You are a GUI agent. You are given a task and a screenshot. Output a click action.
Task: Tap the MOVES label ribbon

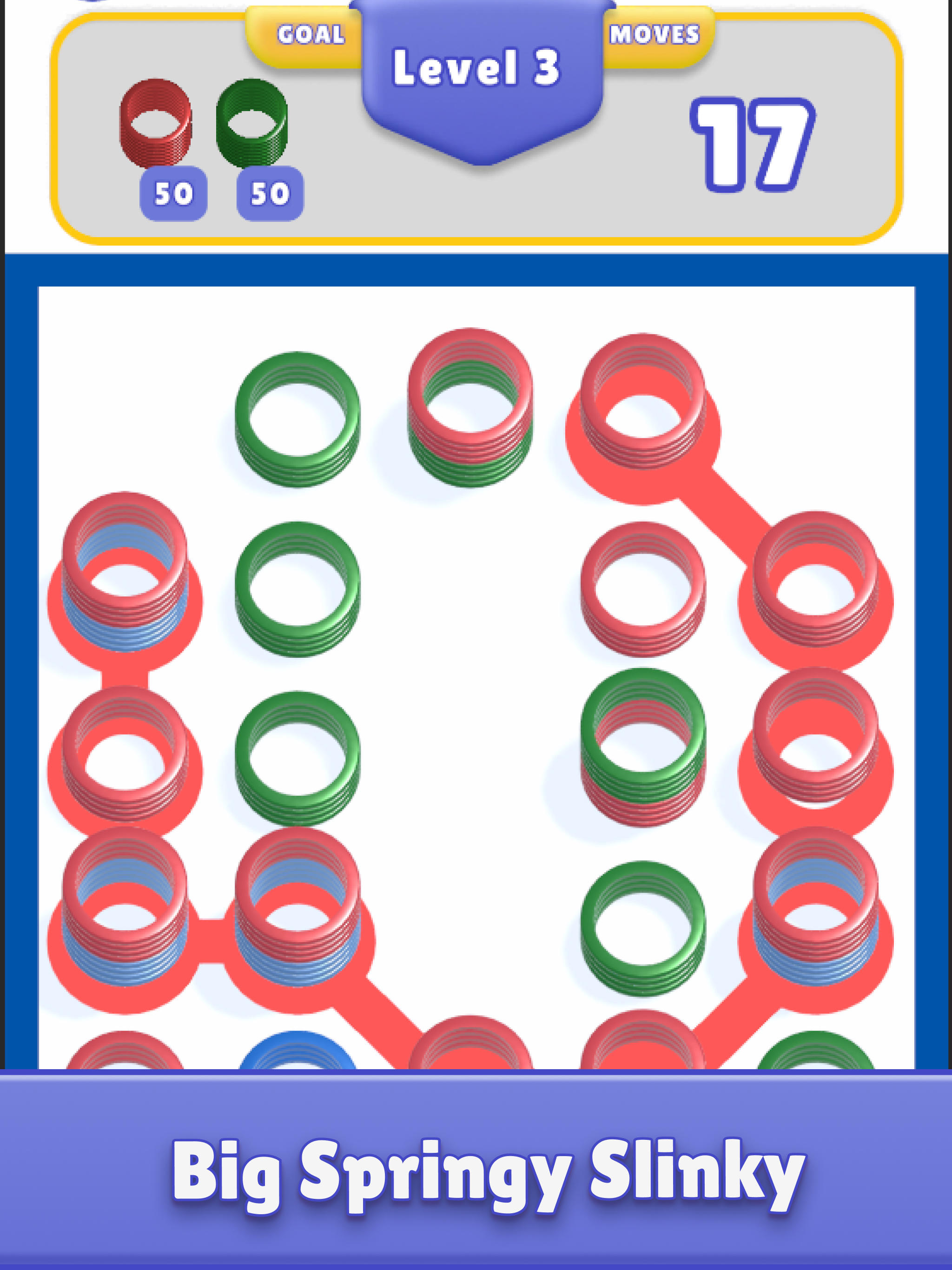[654, 34]
